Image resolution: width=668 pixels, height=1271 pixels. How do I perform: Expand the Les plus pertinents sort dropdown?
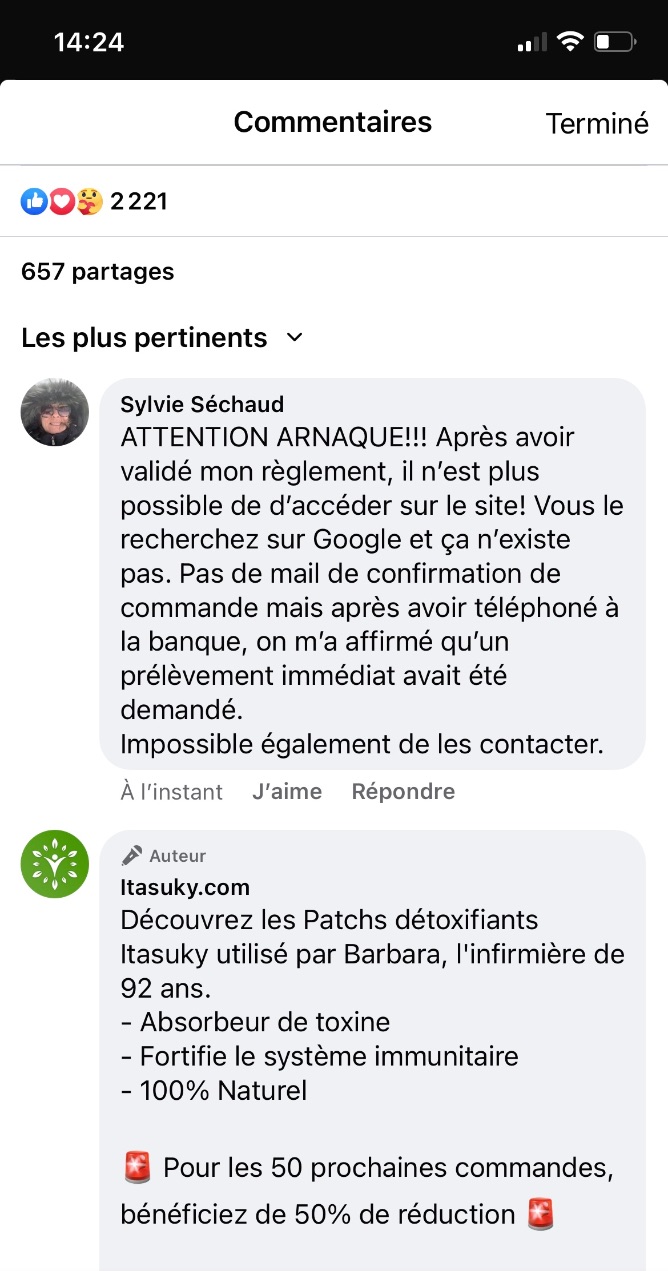(161, 338)
